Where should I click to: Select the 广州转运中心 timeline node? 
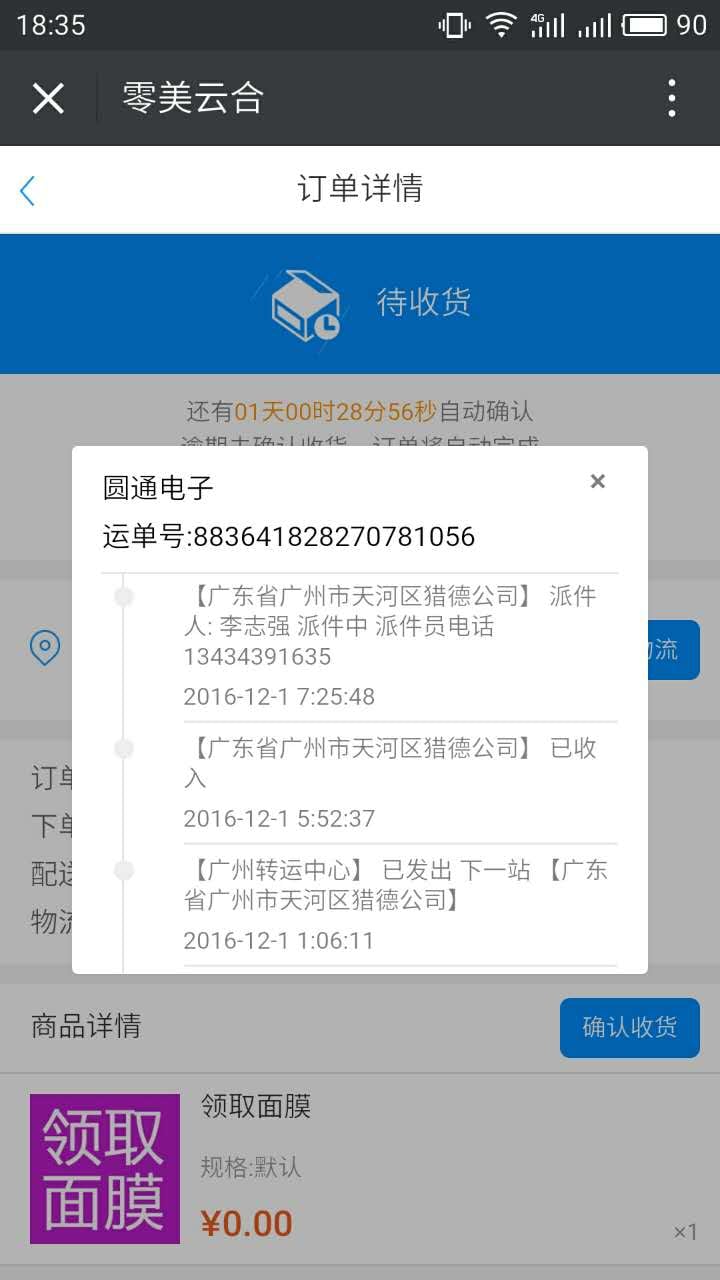click(x=124, y=870)
